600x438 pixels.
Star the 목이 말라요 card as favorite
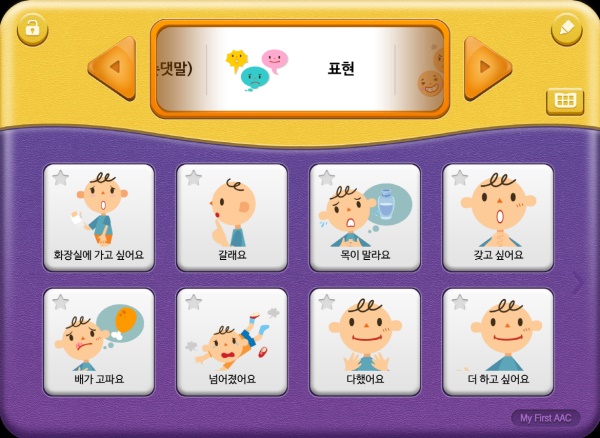[327, 178]
